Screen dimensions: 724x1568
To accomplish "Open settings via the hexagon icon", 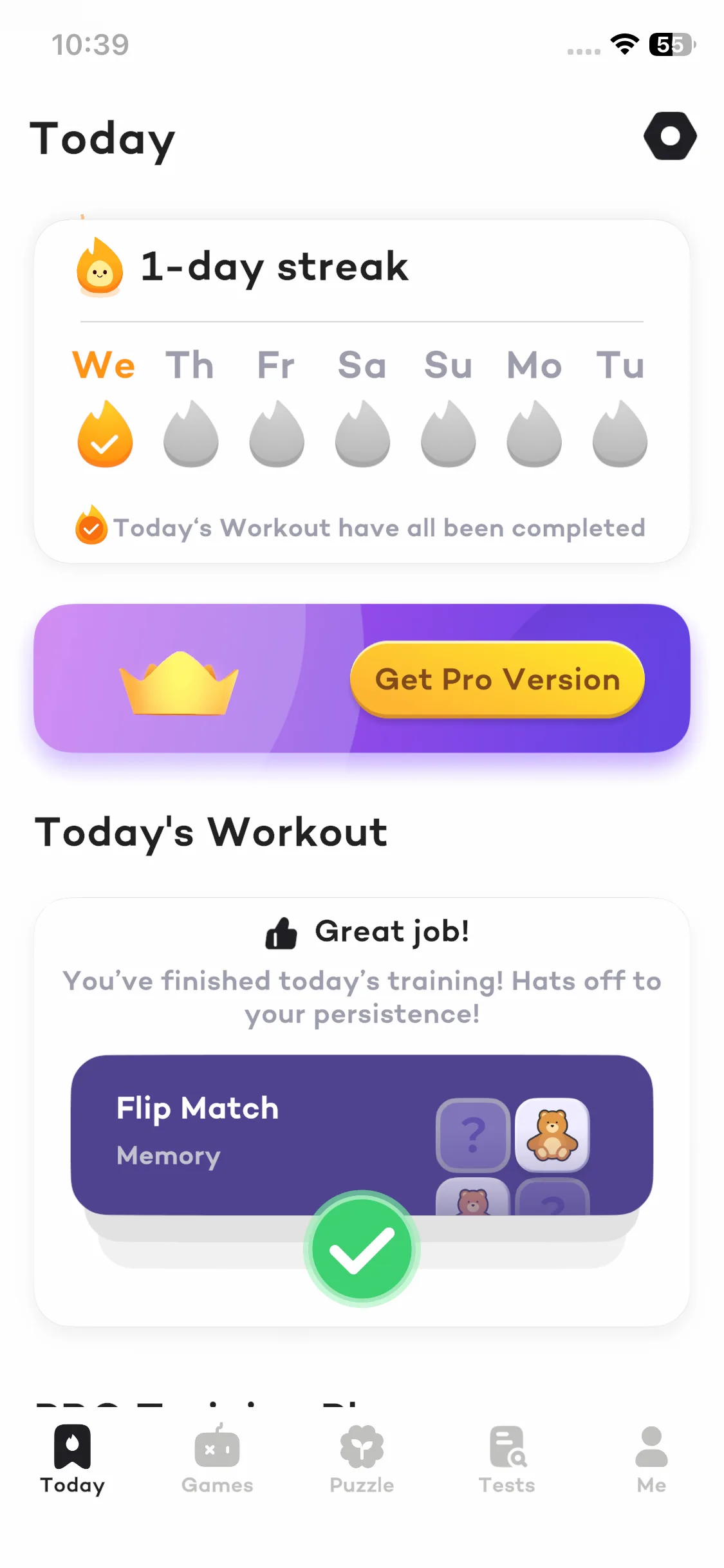I will tap(670, 136).
